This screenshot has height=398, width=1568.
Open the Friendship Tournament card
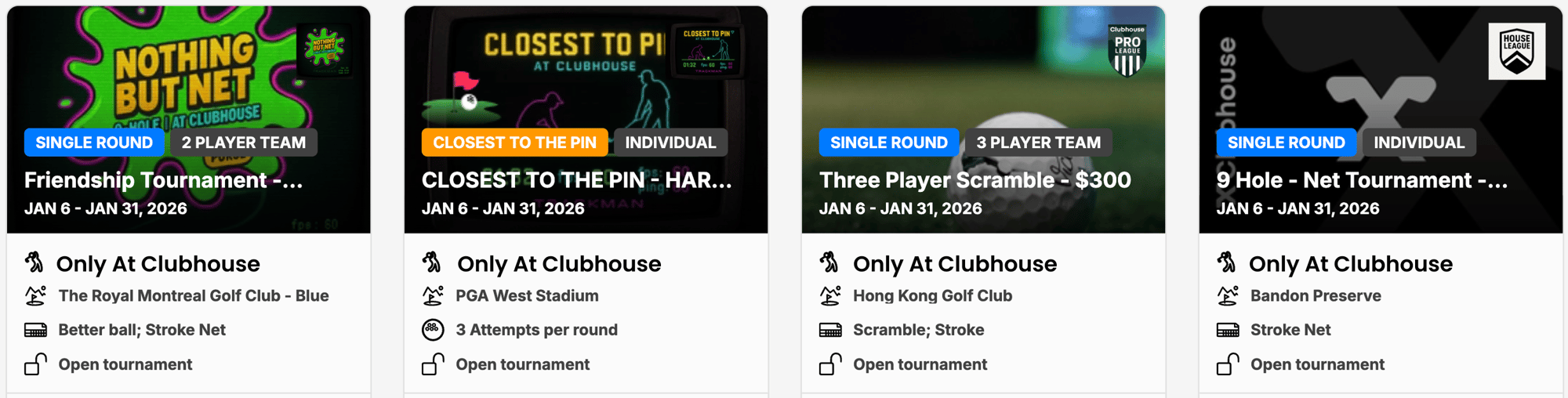tap(163, 180)
